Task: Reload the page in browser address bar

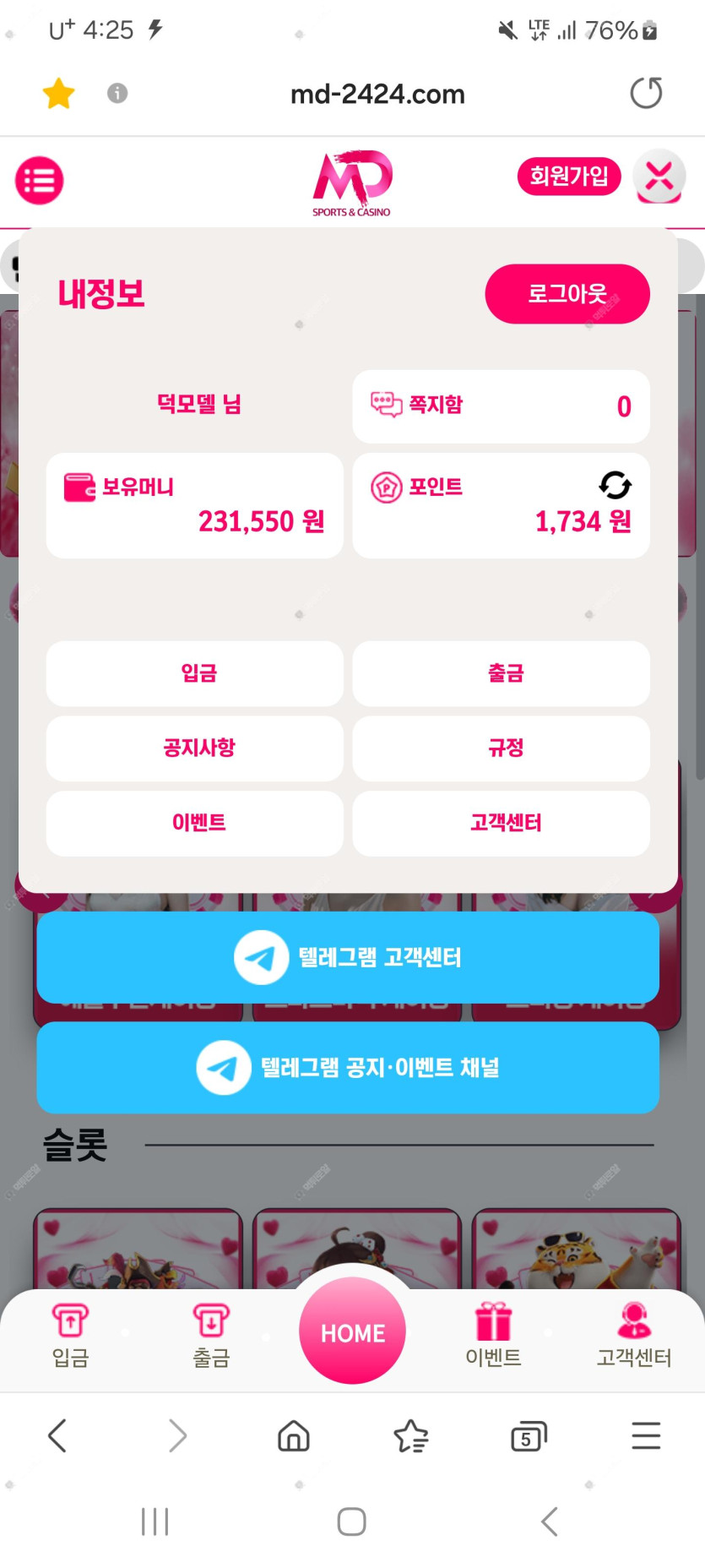Action: coord(646,93)
